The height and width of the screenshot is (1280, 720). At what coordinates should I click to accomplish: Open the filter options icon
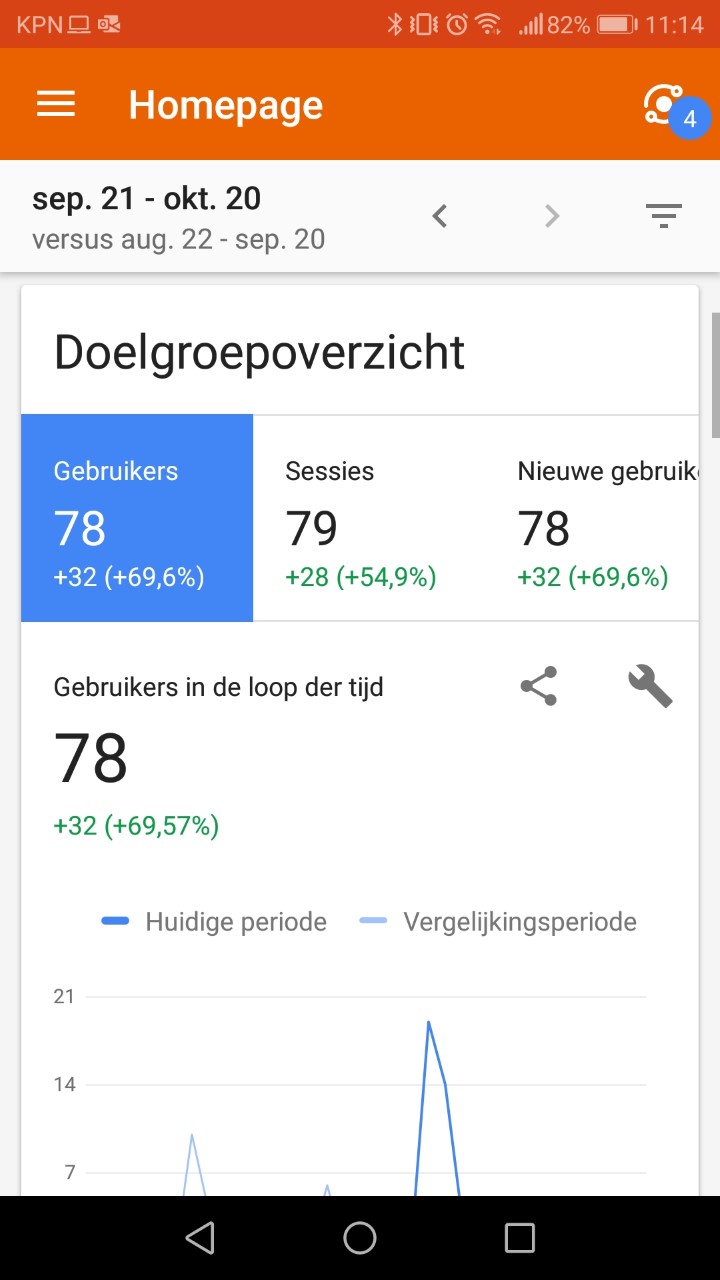[664, 215]
